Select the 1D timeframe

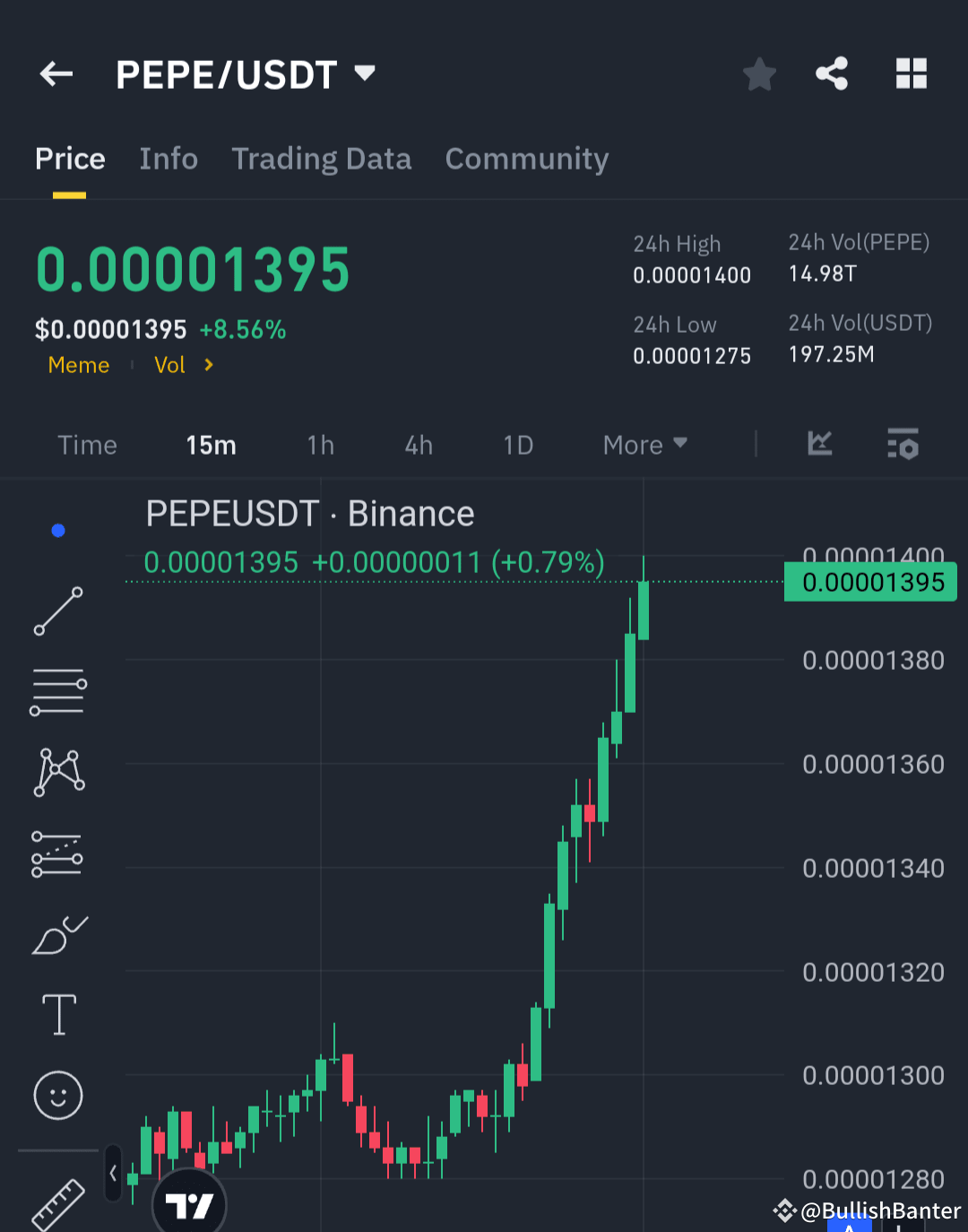click(518, 444)
